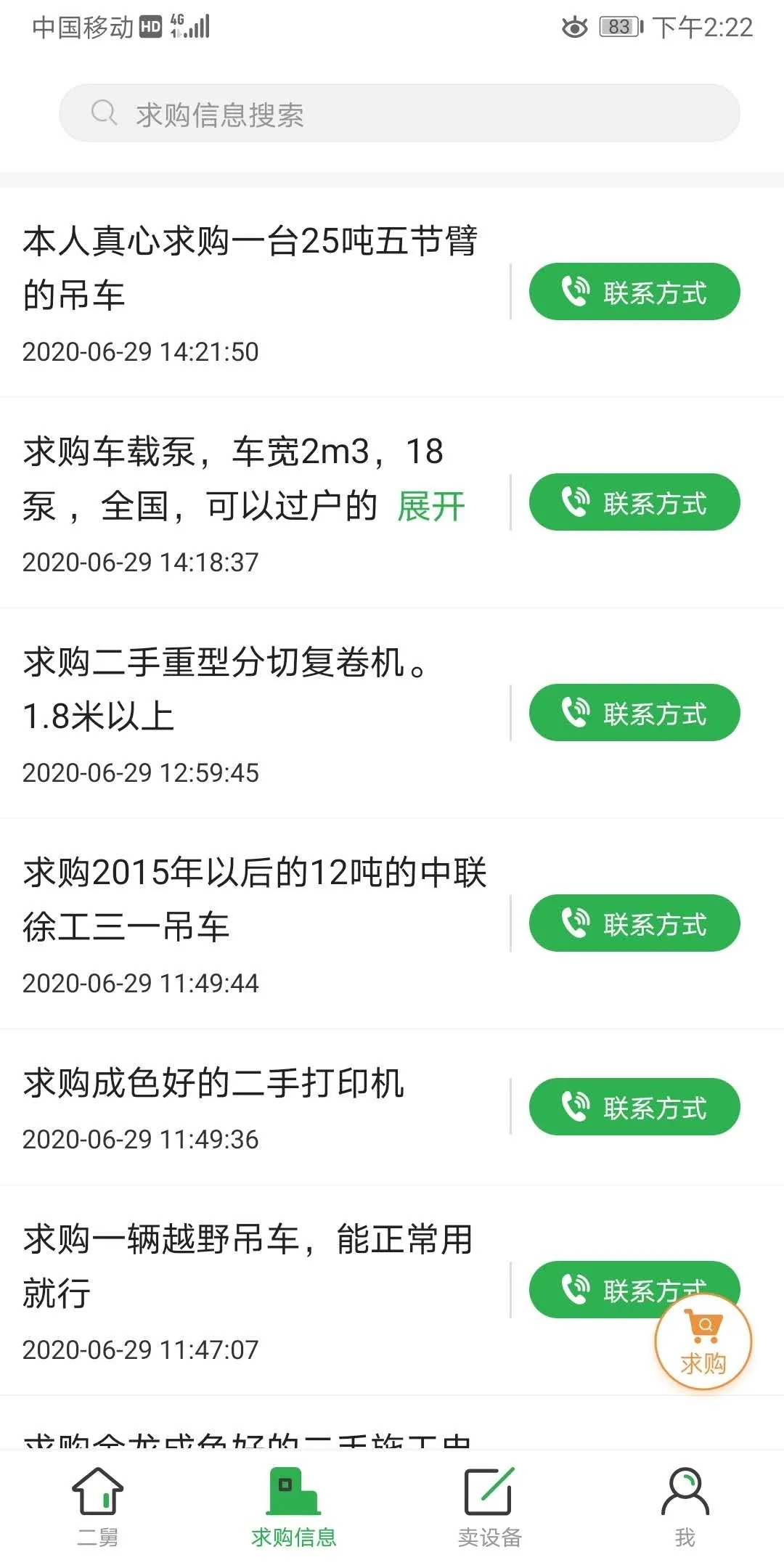Call the buyer of 重型分切复卷机
The height and width of the screenshot is (1568, 784).
pyautogui.click(x=634, y=713)
